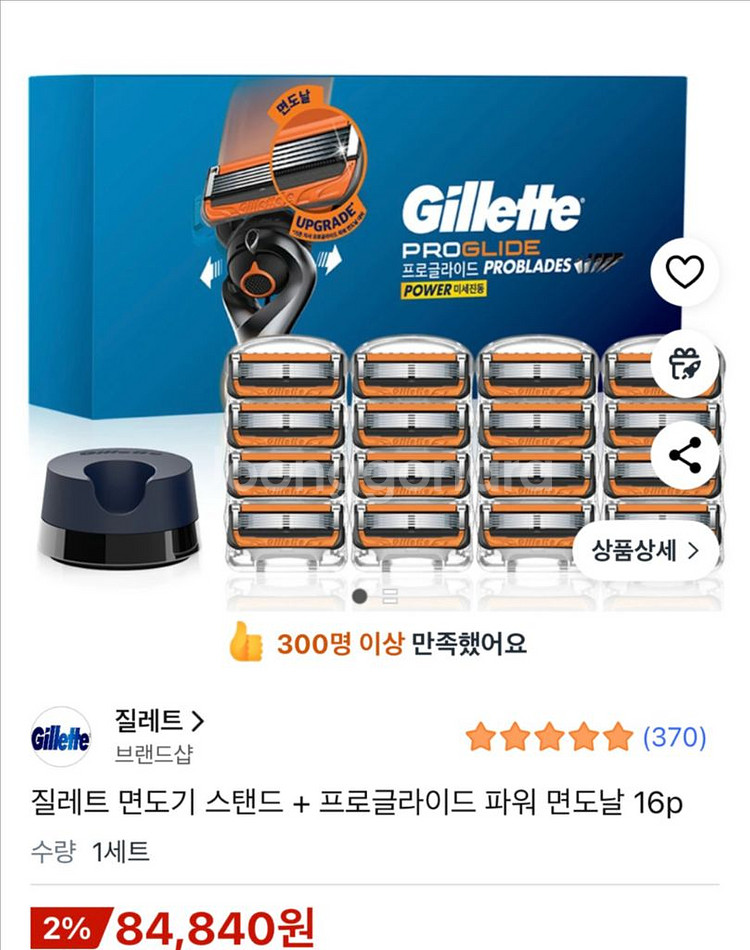Screen dimensions: 750x950
Task: Click the first orange rating star
Action: point(480,734)
